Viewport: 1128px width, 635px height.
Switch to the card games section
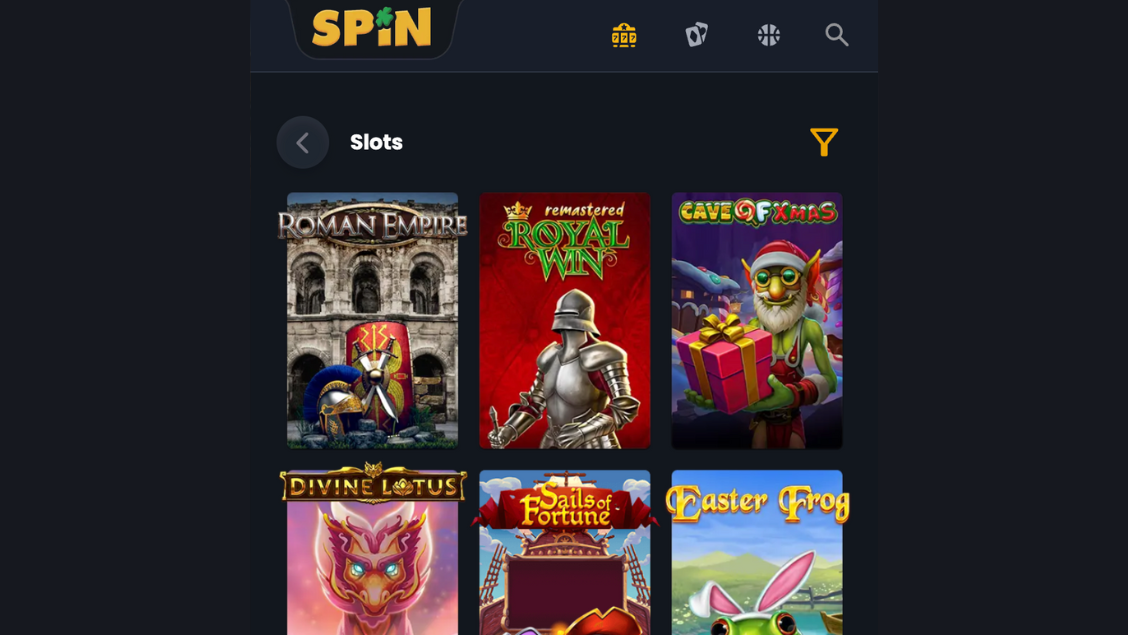696,35
